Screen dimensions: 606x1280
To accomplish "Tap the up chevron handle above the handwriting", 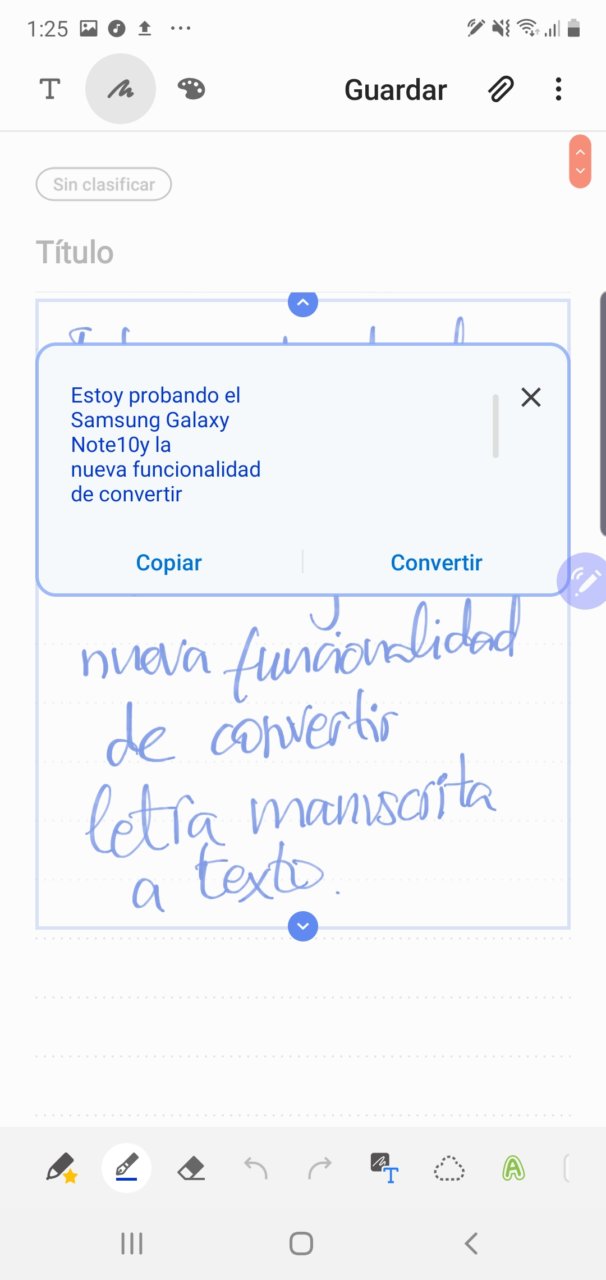I will pyautogui.click(x=303, y=302).
